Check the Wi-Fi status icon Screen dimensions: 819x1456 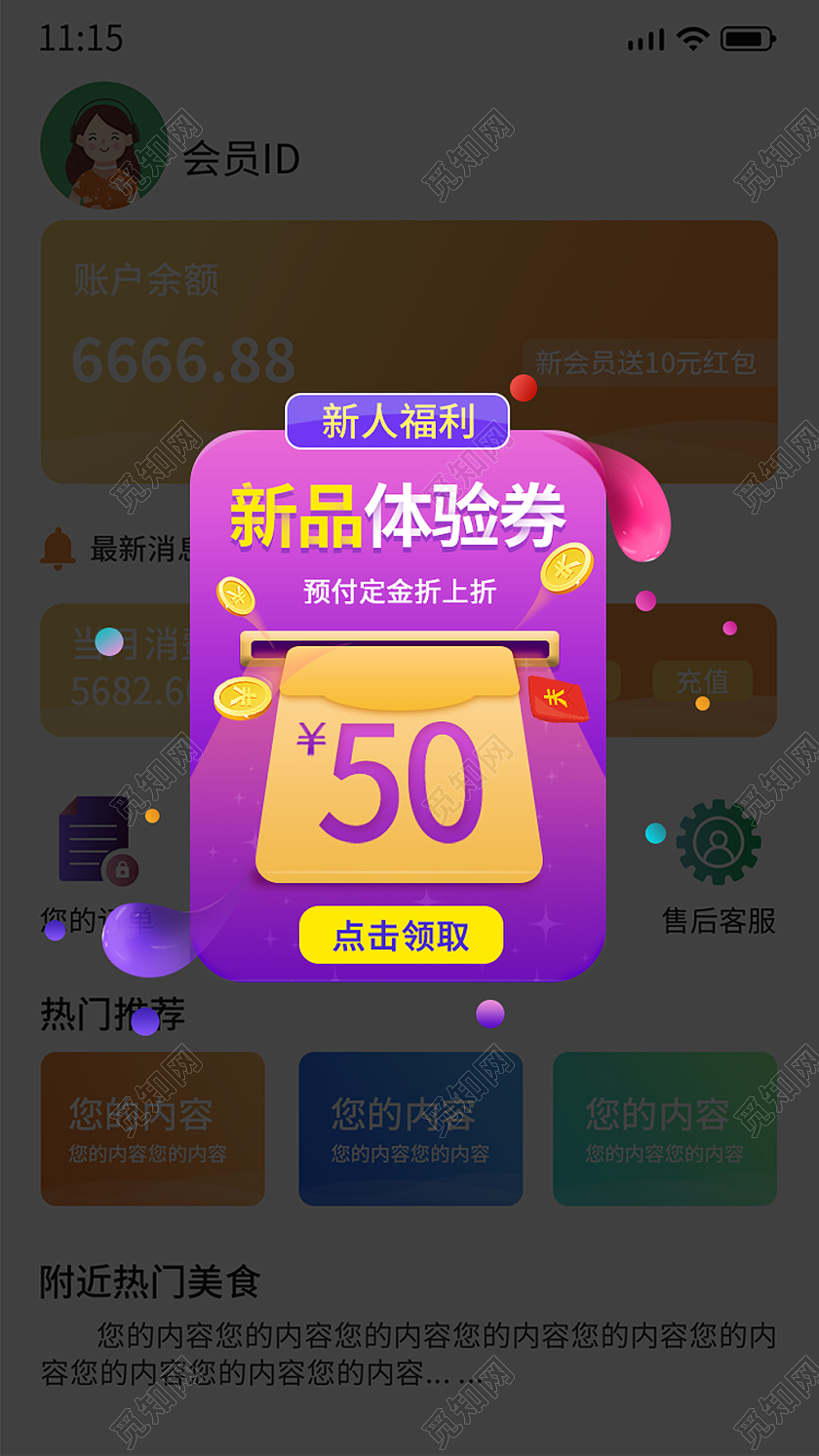694,39
